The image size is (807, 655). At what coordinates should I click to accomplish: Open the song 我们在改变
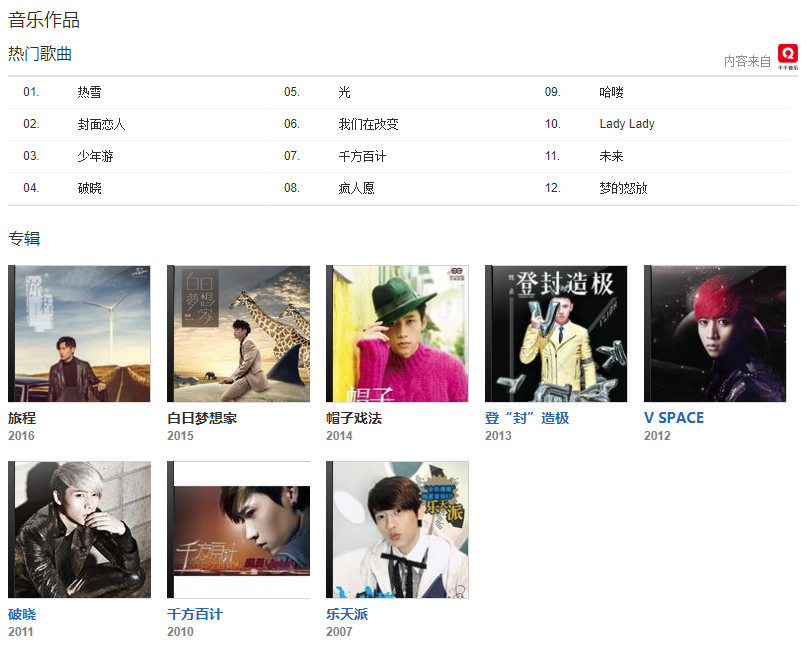[368, 124]
